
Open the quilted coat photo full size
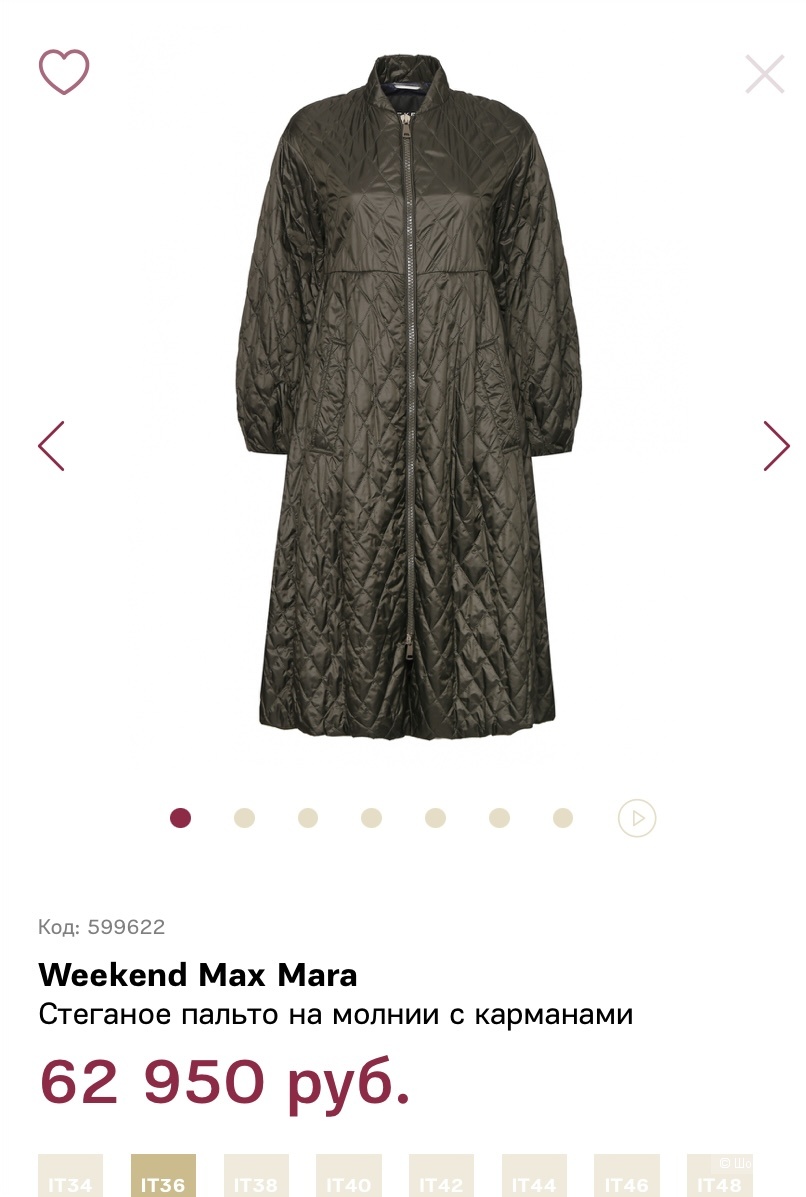[x=408, y=400]
